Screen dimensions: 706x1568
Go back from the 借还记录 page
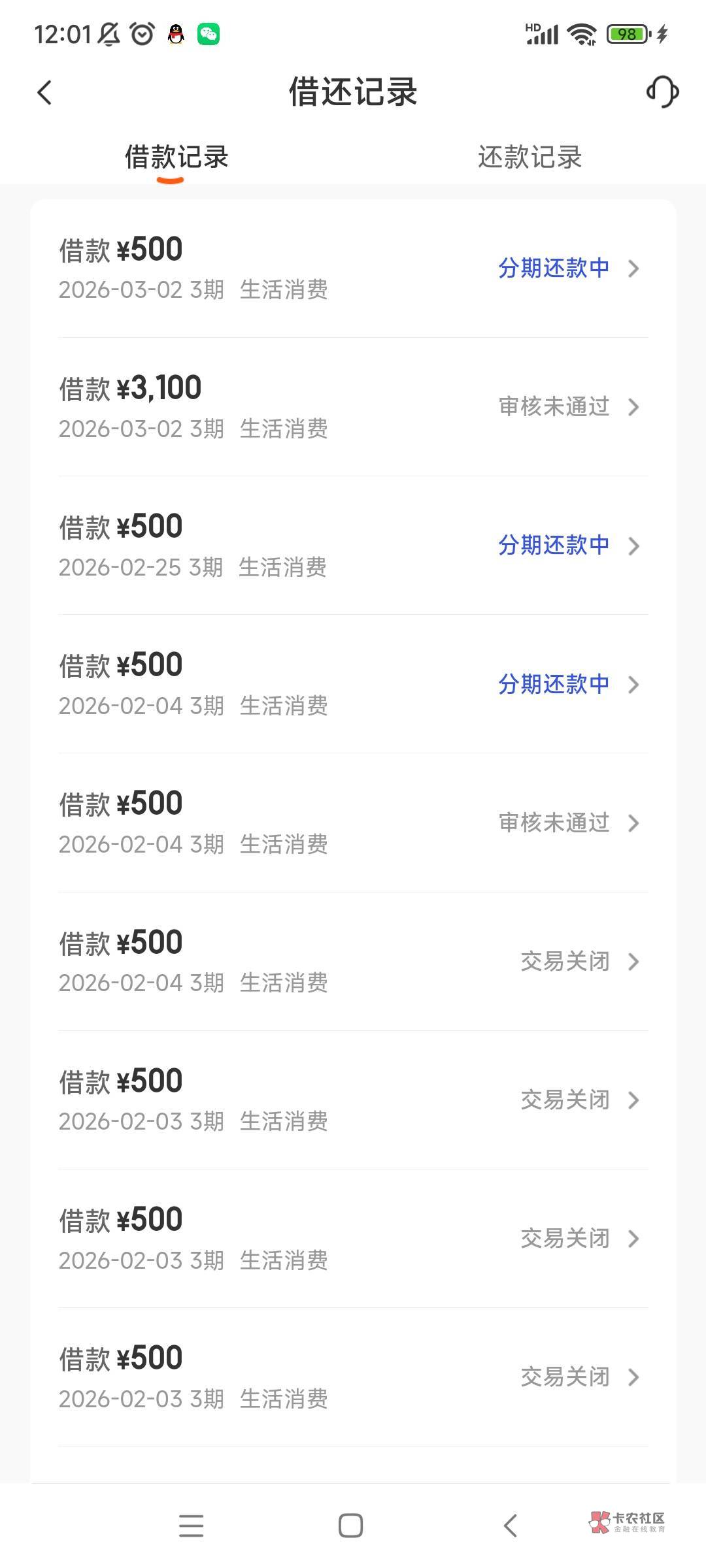click(x=44, y=92)
